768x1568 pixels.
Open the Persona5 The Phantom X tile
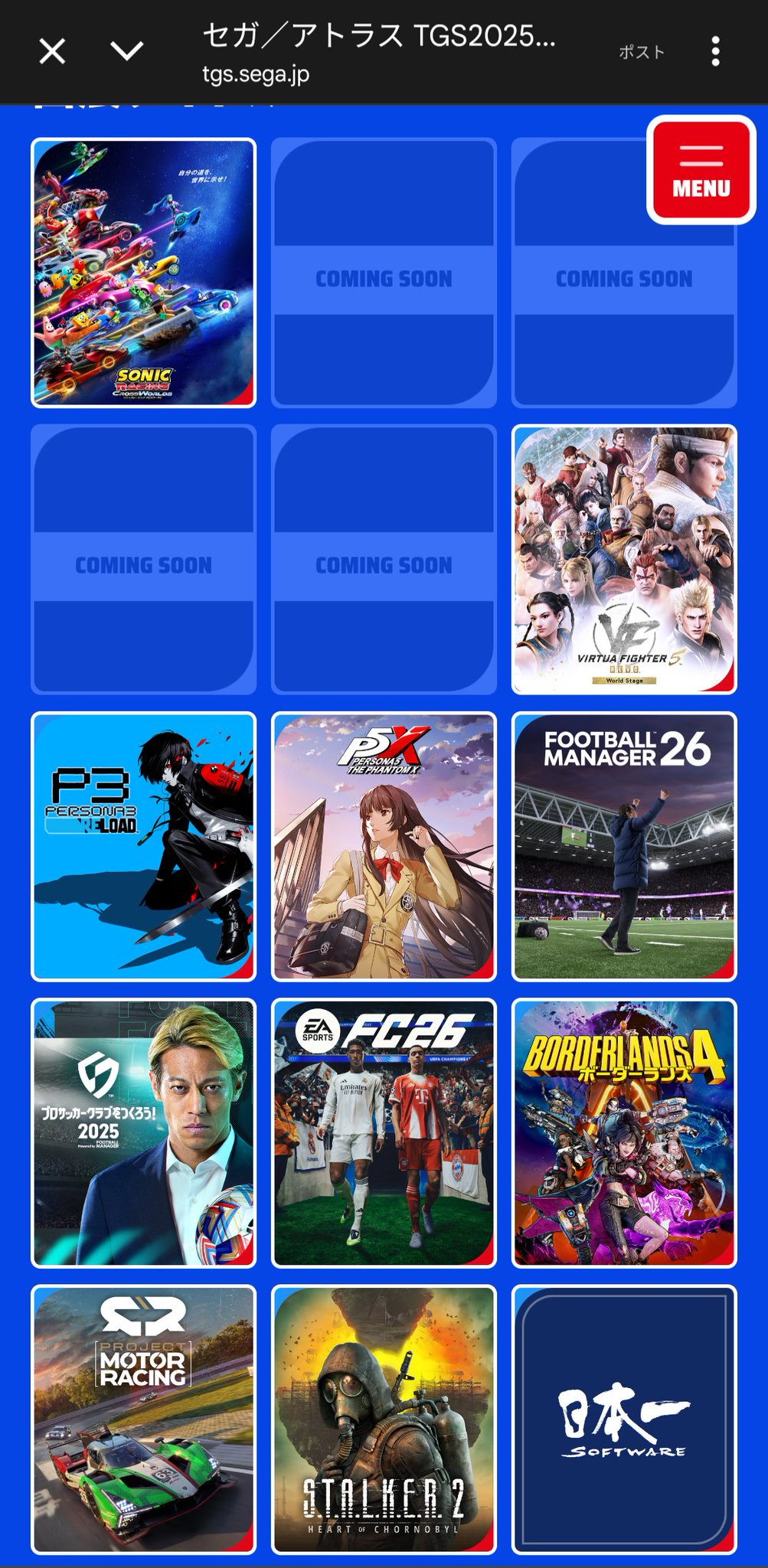[384, 846]
